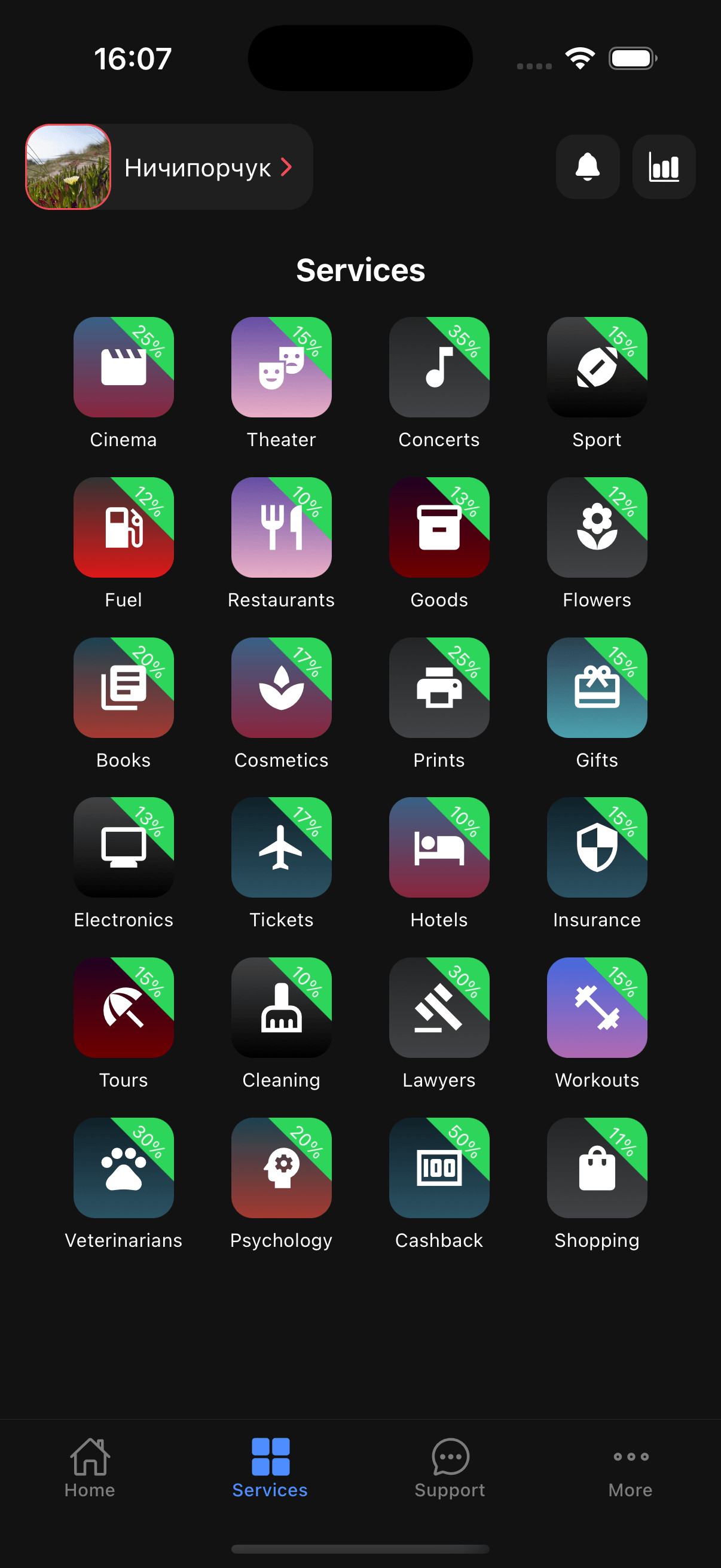This screenshot has height=1568, width=721.
Task: Open the statistics chart icon
Action: coord(663,167)
